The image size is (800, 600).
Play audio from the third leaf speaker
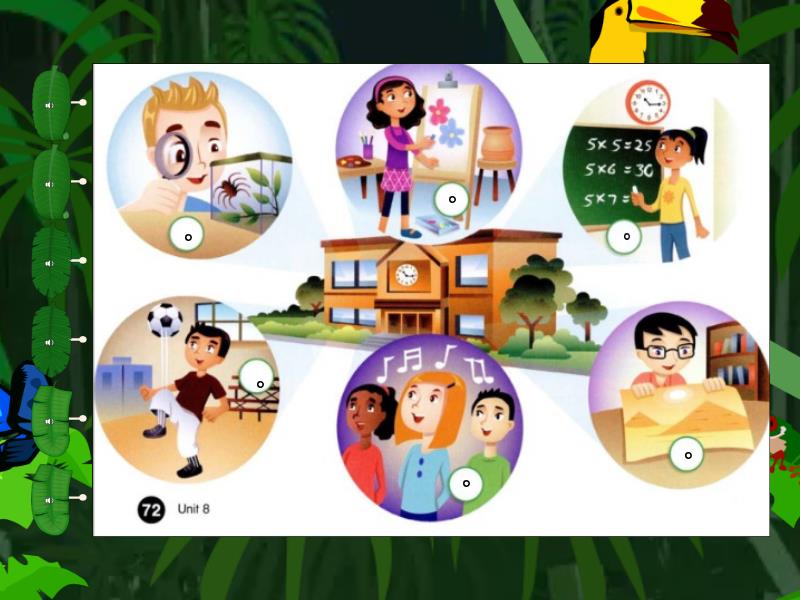pyautogui.click(x=51, y=262)
